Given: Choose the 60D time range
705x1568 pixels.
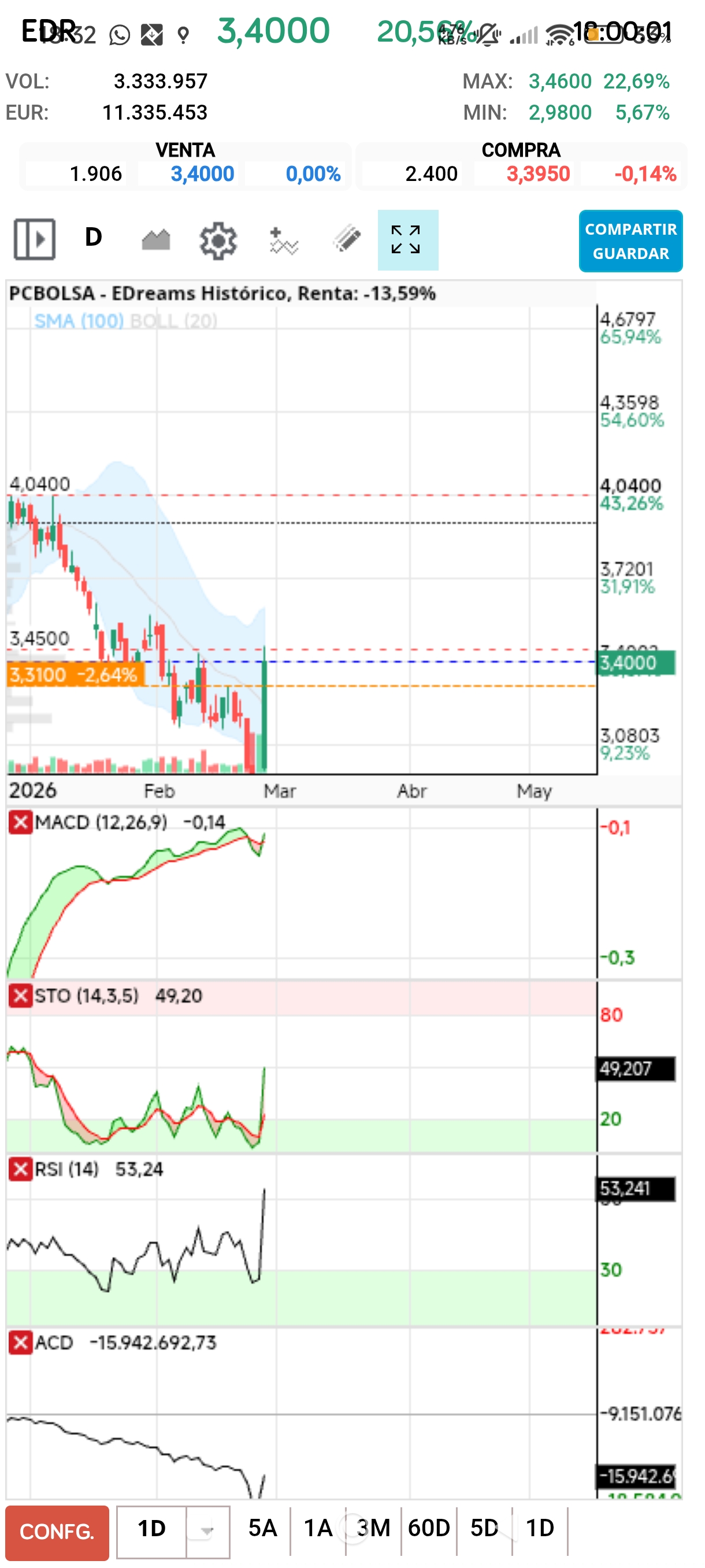Looking at the screenshot, I should pos(428,1529).
